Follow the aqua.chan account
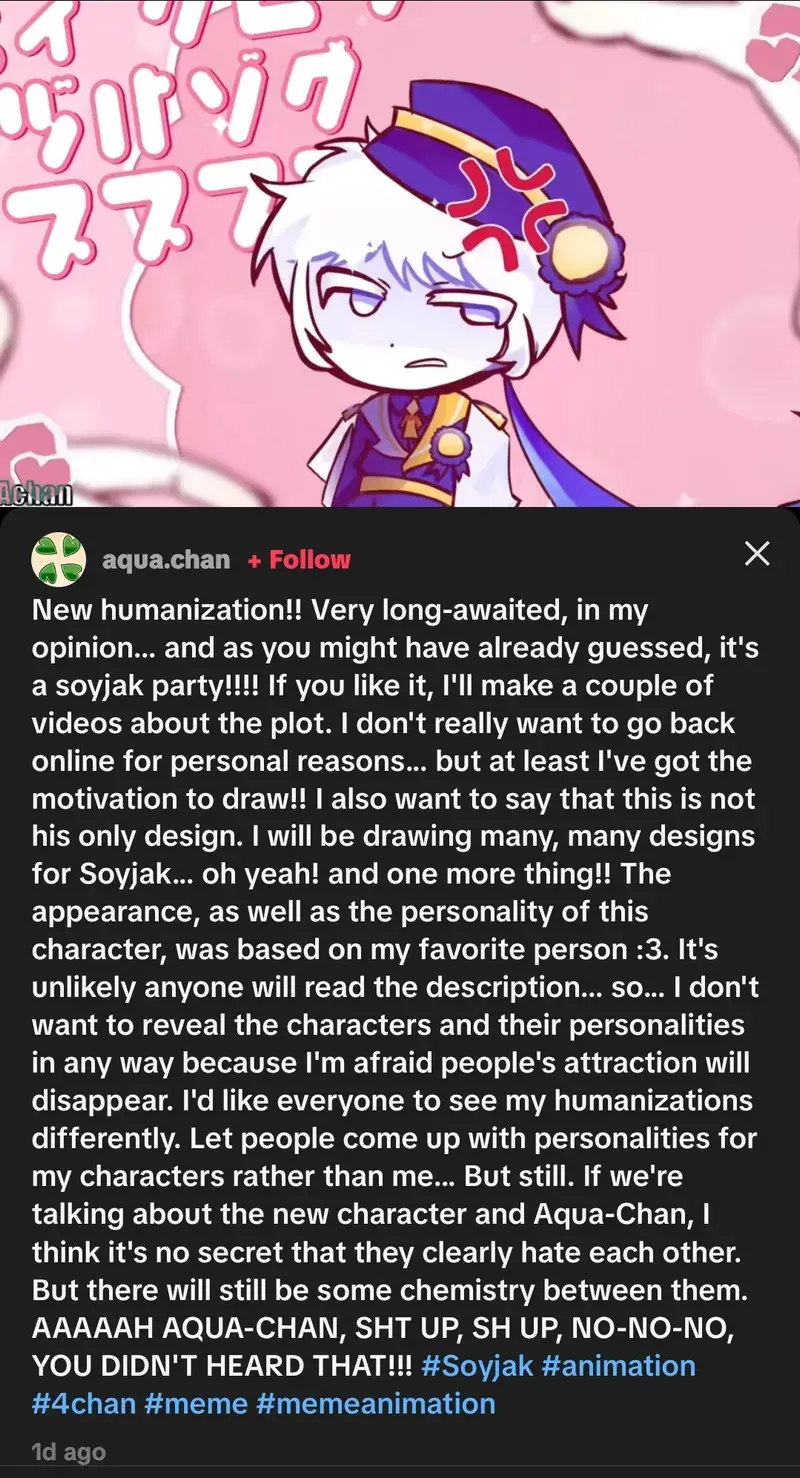 click(300, 560)
